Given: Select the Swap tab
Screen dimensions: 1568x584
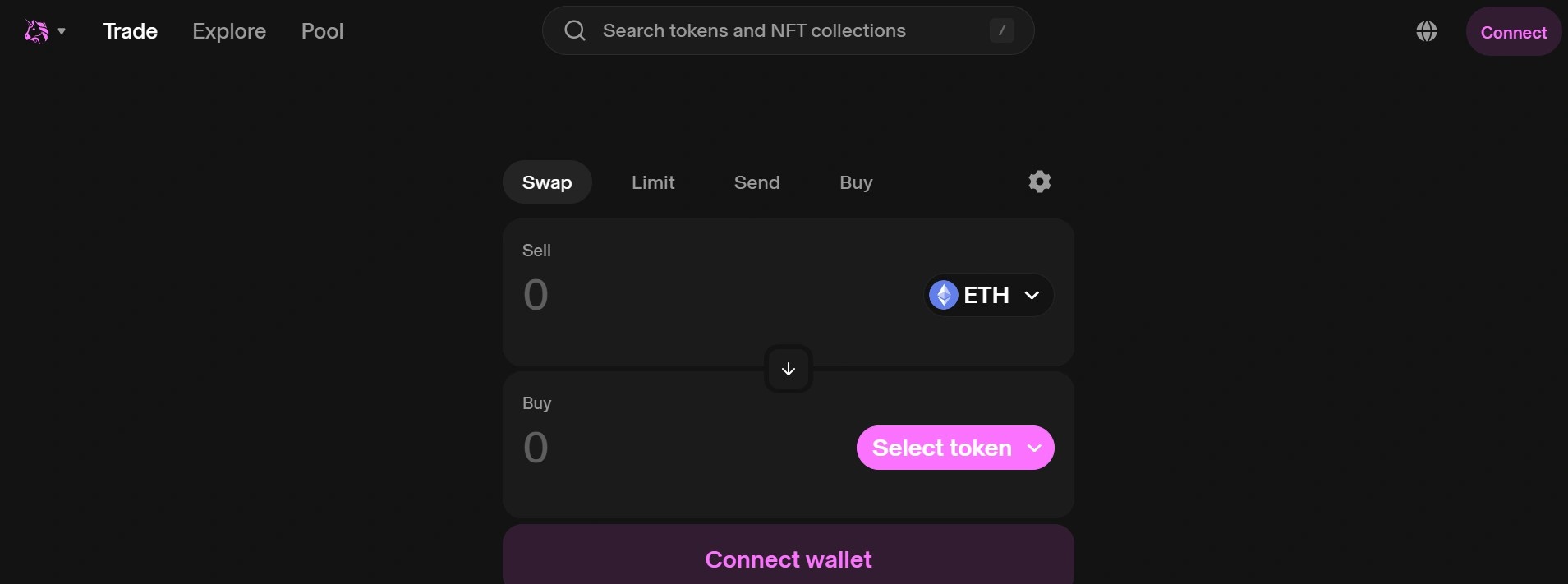Looking at the screenshot, I should coord(547,182).
